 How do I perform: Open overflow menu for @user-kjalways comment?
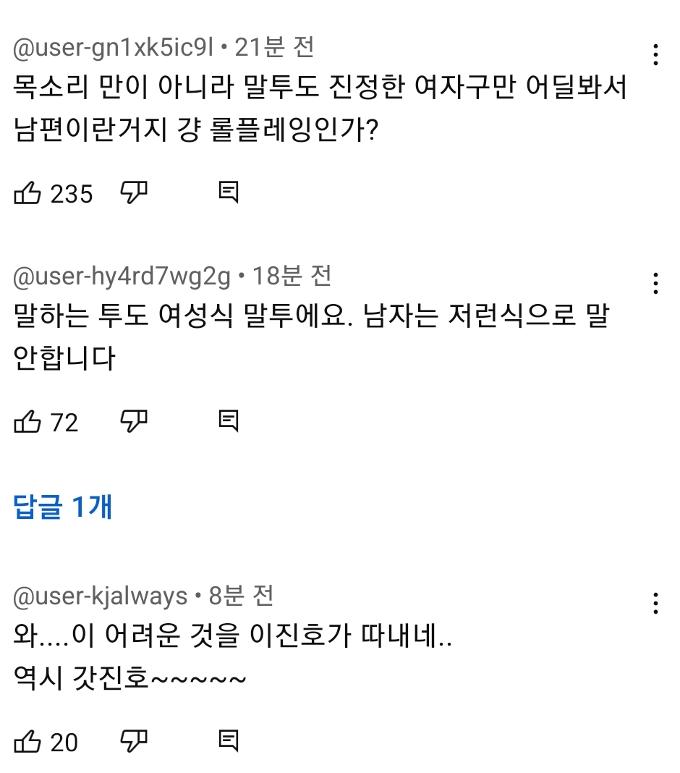655,603
